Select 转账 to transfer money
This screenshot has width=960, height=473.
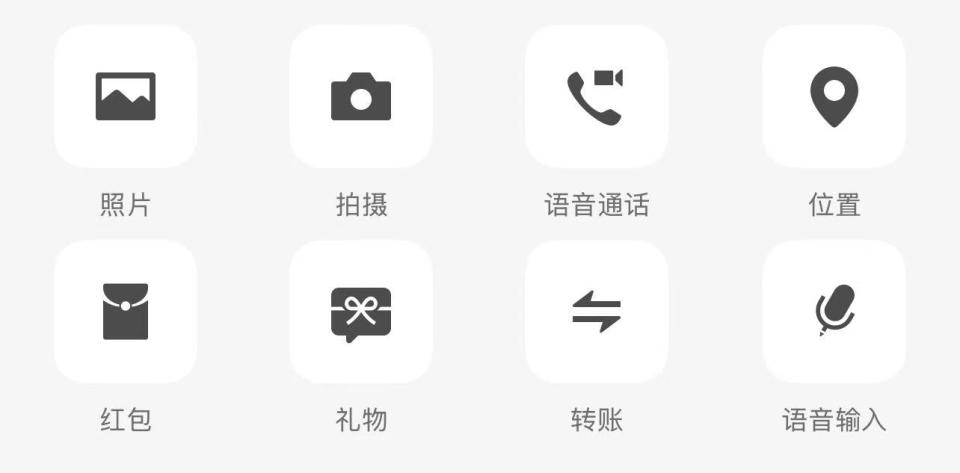click(596, 311)
